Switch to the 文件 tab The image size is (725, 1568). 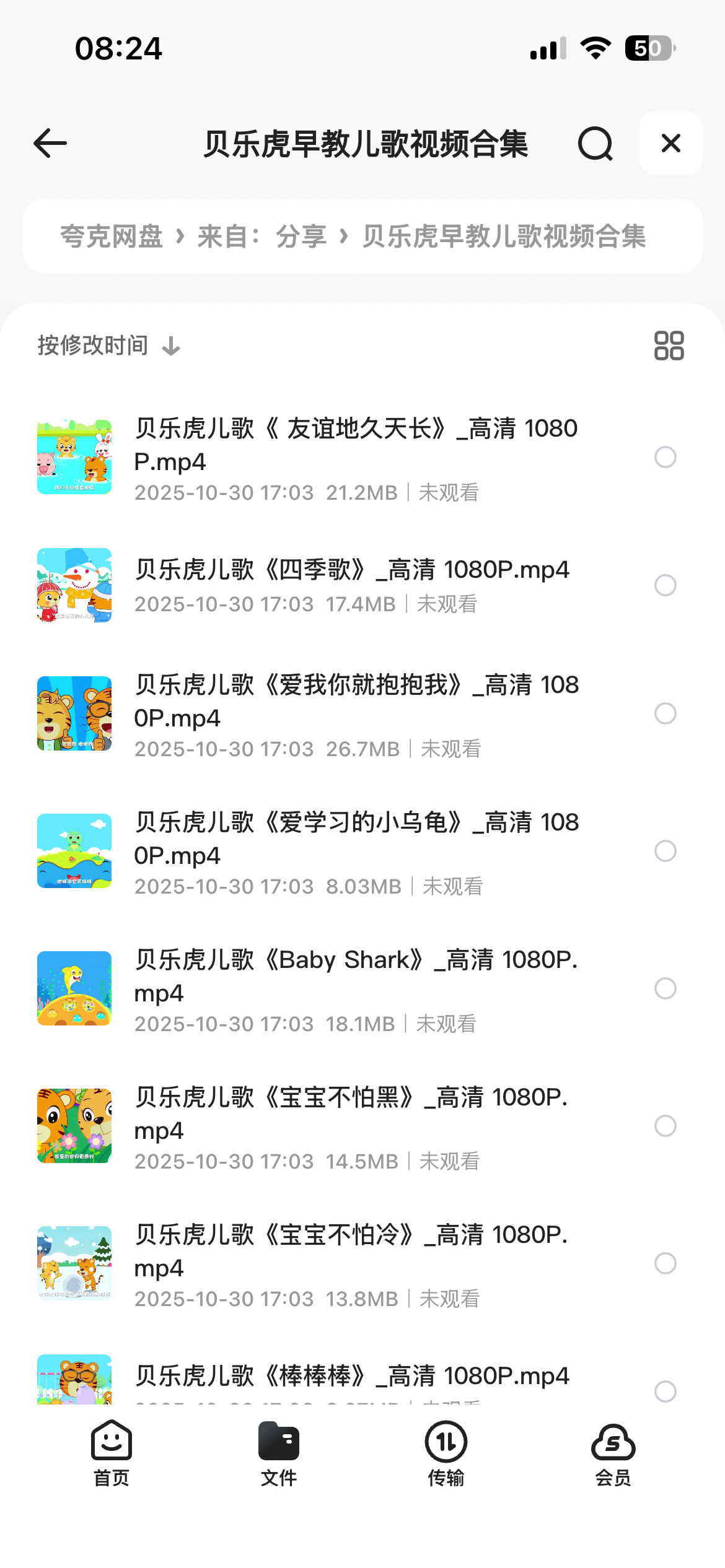[279, 1453]
